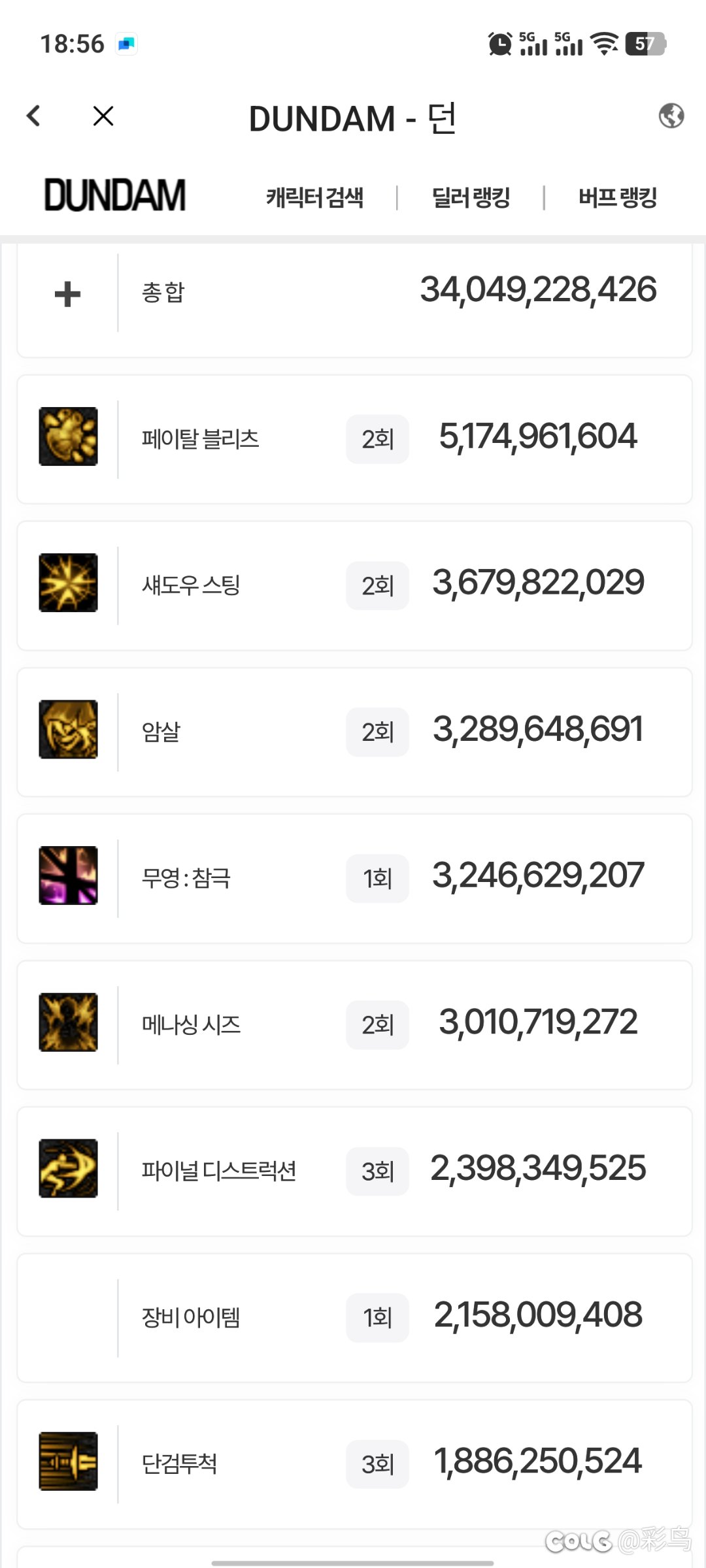706x1568 pixels.
Task: Open the globe browser icon
Action: [671, 116]
